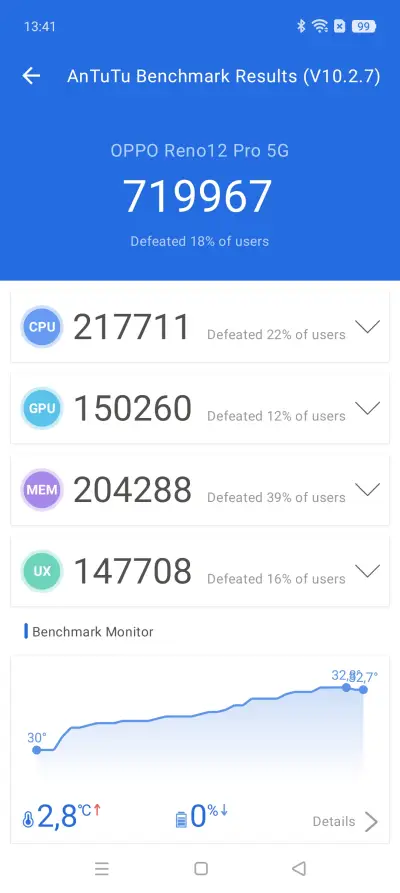The width and height of the screenshot is (400, 893).
Task: Expand the UX score section
Action: pos(367,571)
